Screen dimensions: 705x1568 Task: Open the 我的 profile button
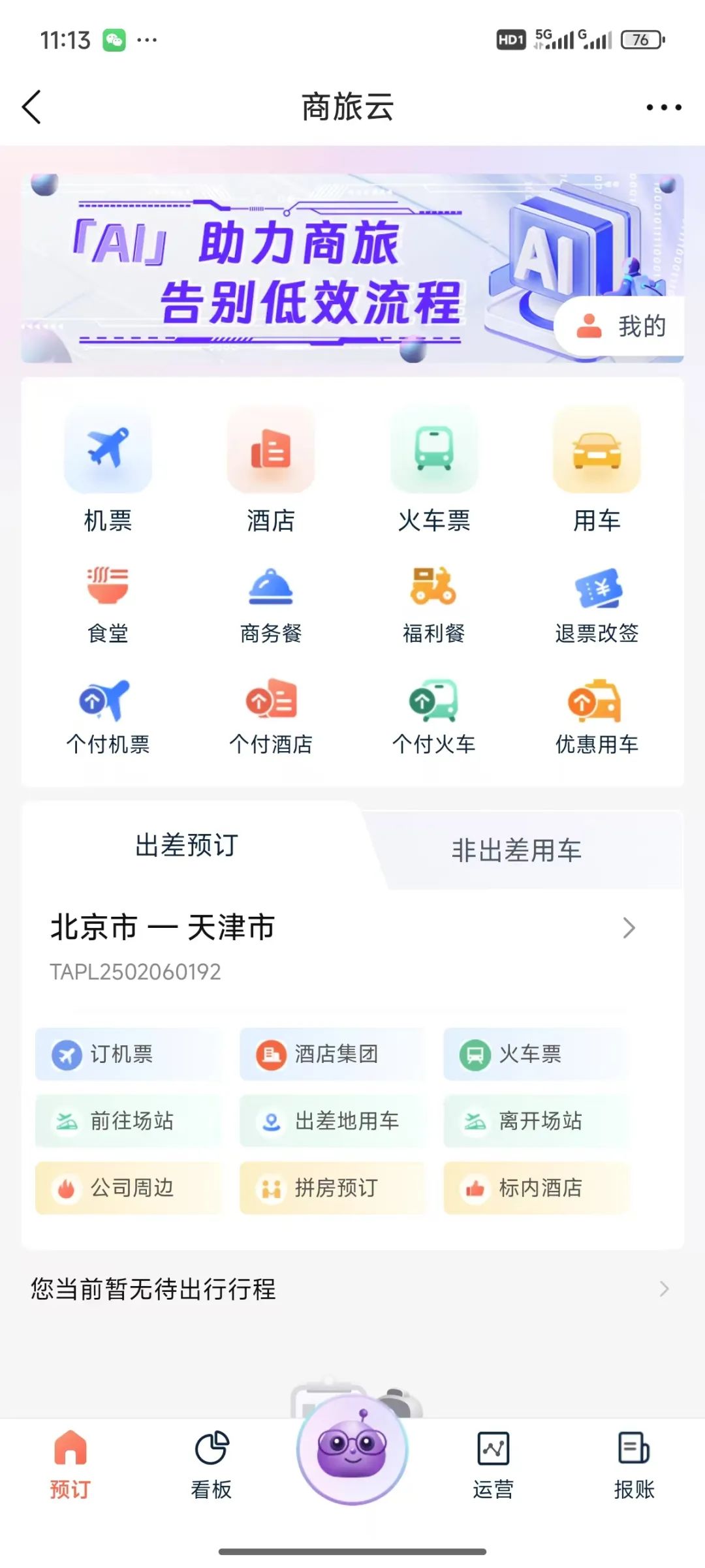click(621, 326)
